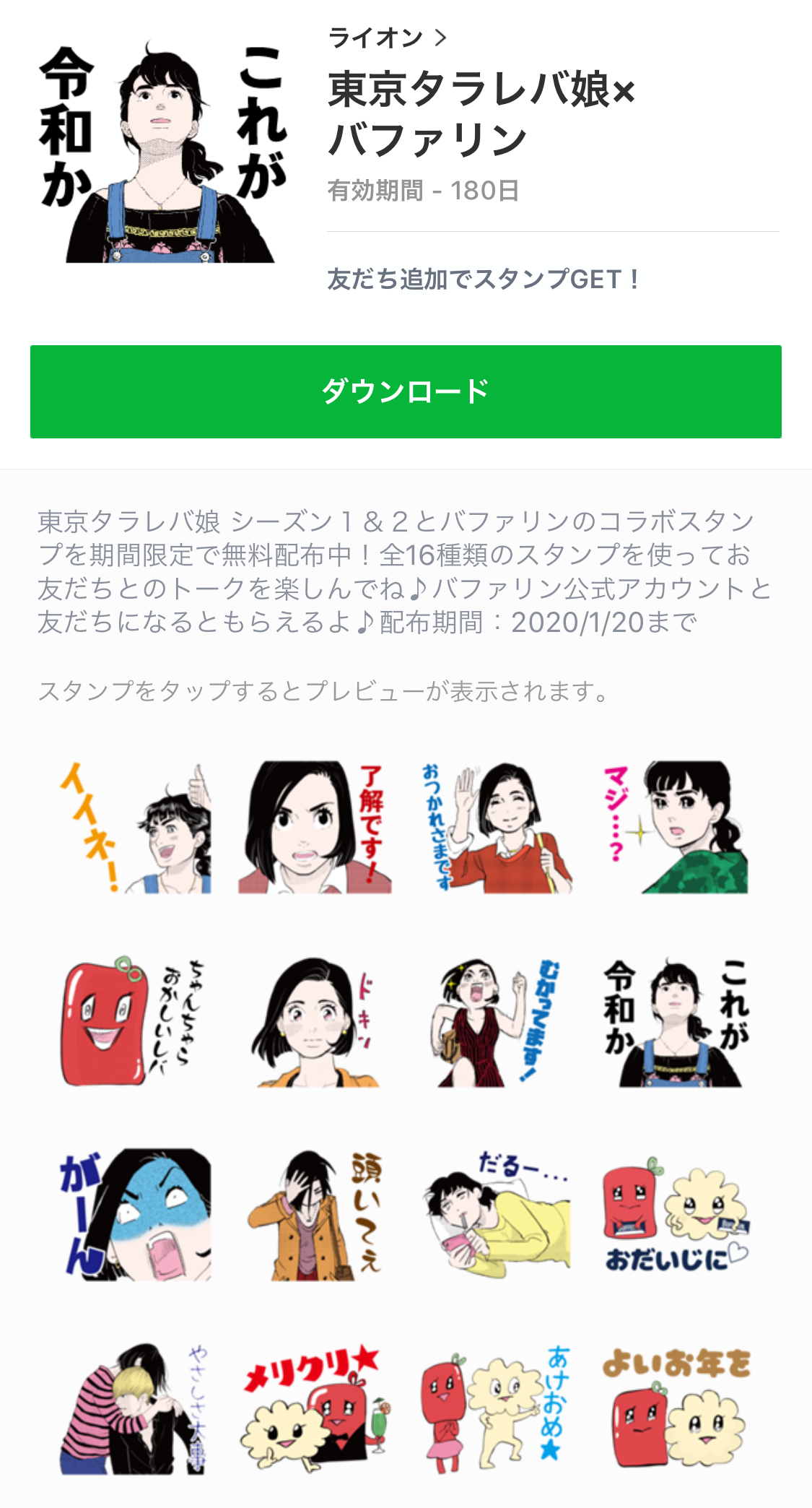Preview the red mascot ちゃんちゃらおかしい sticker

coord(135,1021)
